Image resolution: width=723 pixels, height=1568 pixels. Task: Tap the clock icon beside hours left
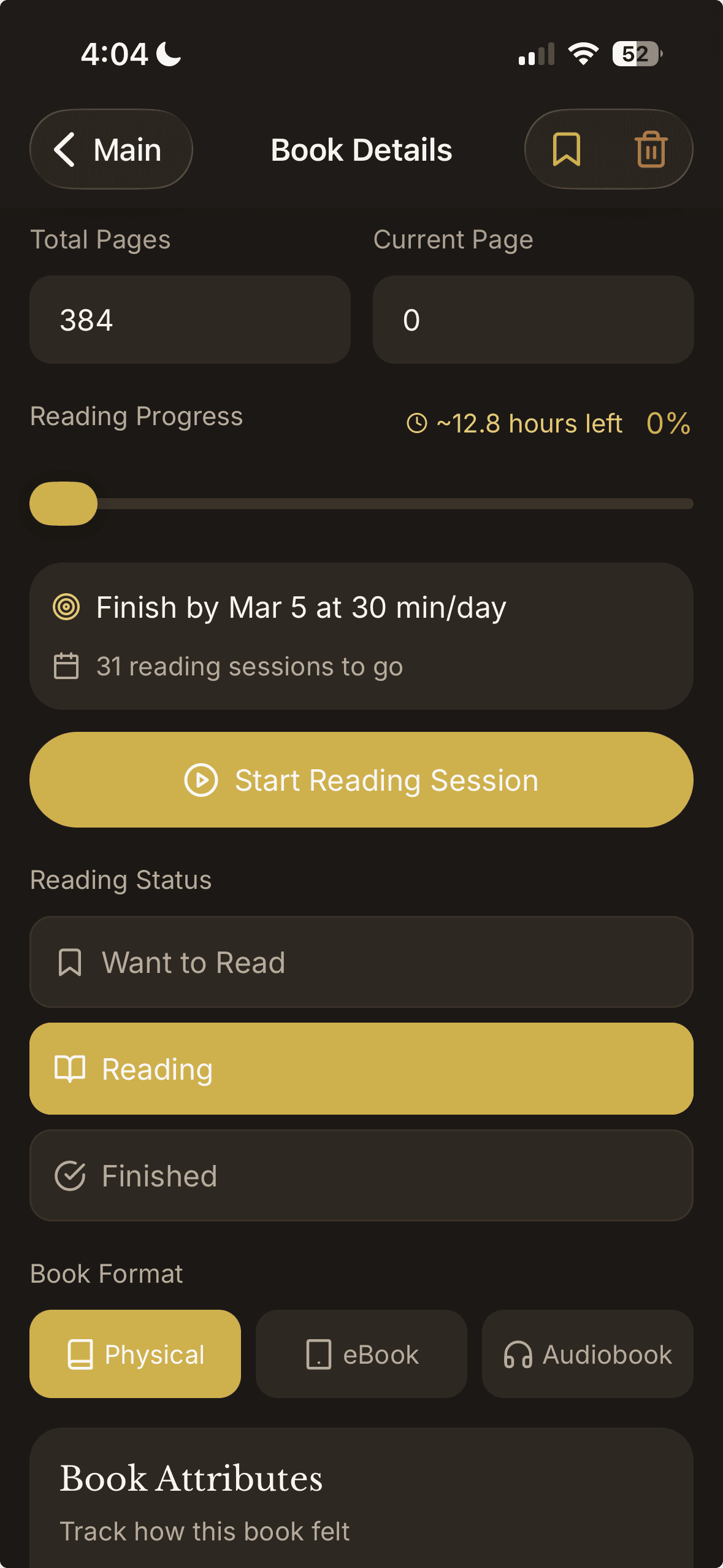click(x=416, y=423)
